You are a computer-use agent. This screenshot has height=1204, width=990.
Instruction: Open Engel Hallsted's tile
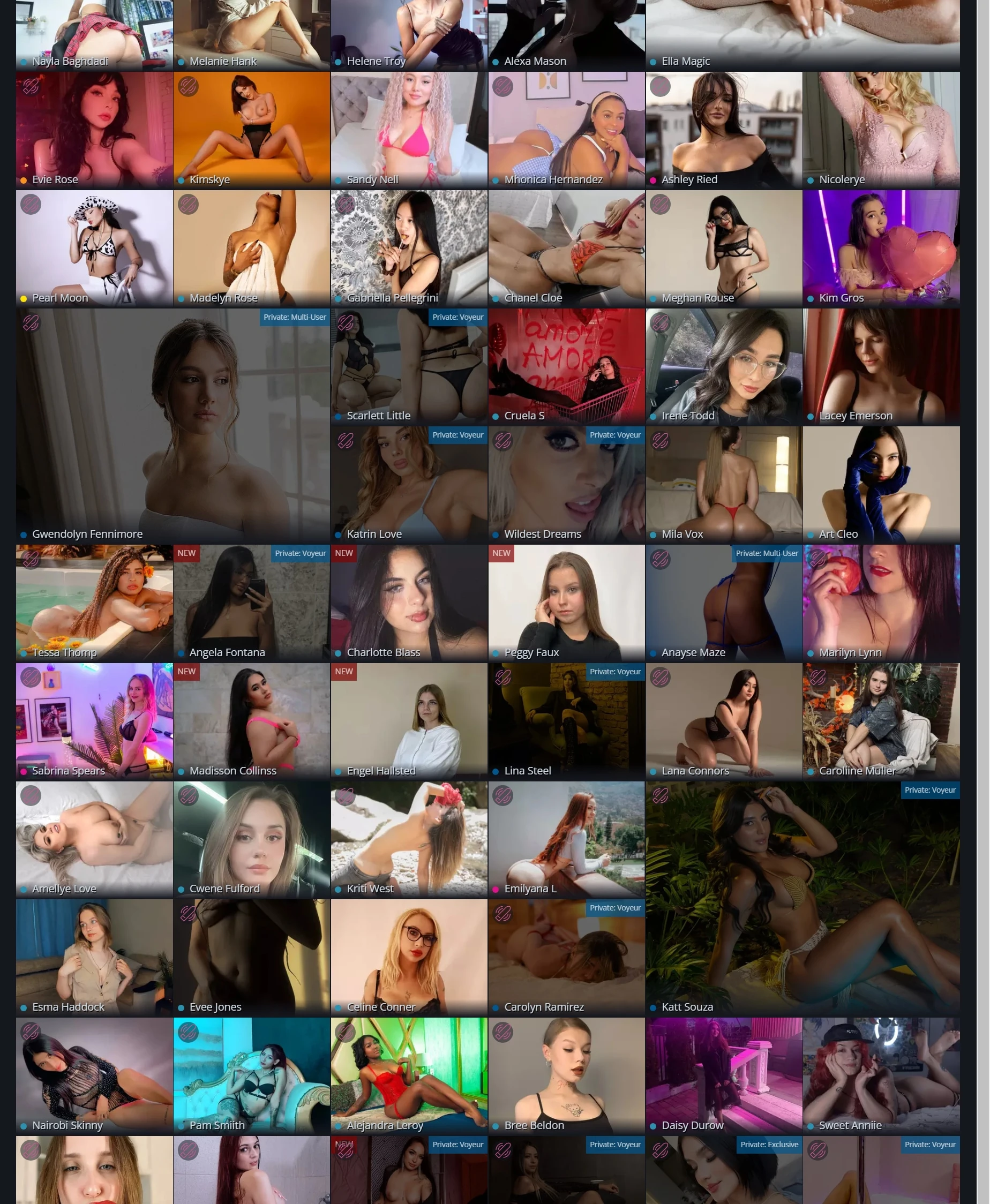click(x=409, y=721)
